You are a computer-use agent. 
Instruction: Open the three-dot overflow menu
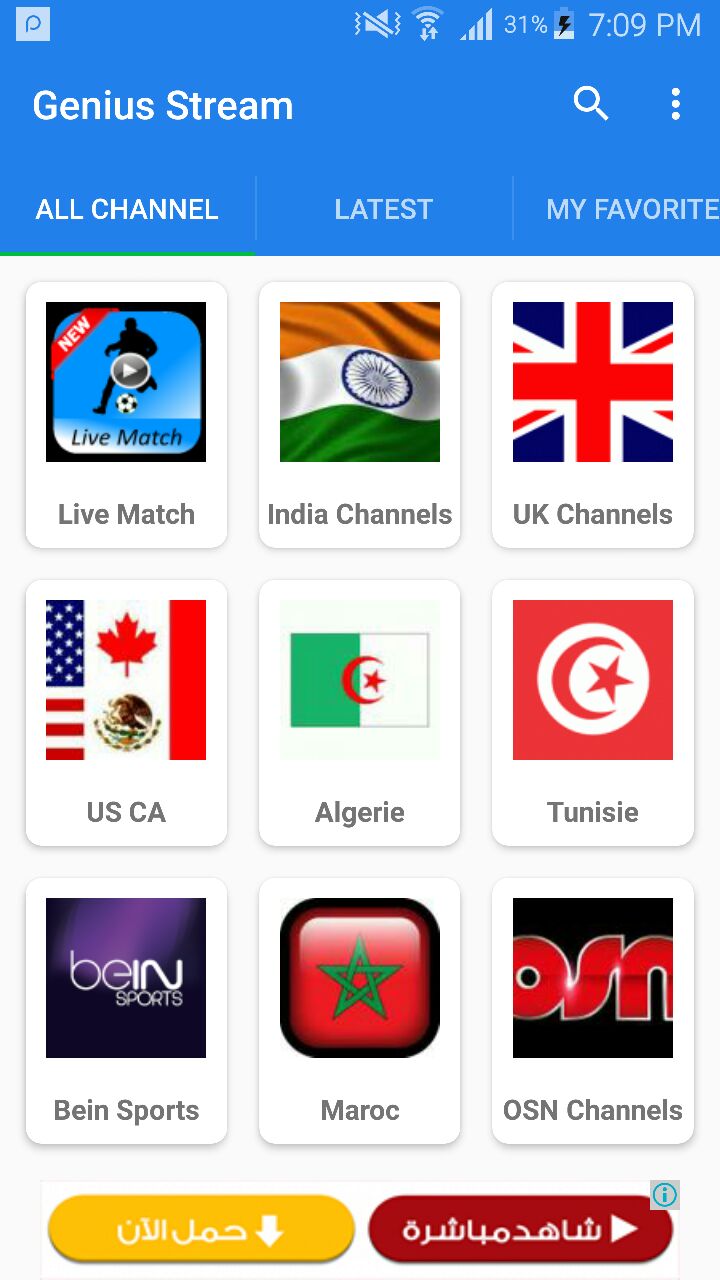point(676,104)
